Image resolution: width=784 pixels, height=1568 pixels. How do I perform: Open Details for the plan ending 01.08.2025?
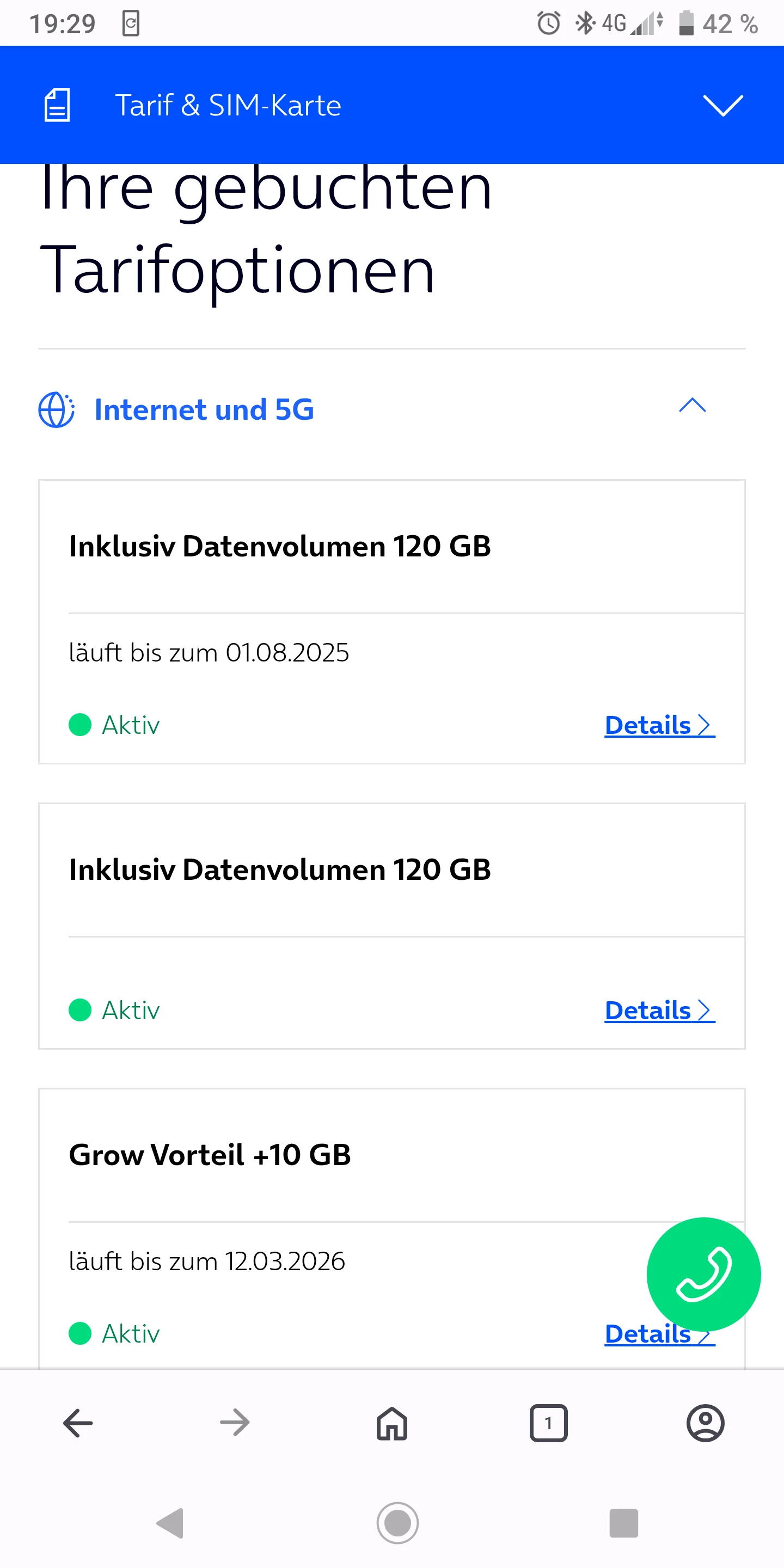(659, 725)
